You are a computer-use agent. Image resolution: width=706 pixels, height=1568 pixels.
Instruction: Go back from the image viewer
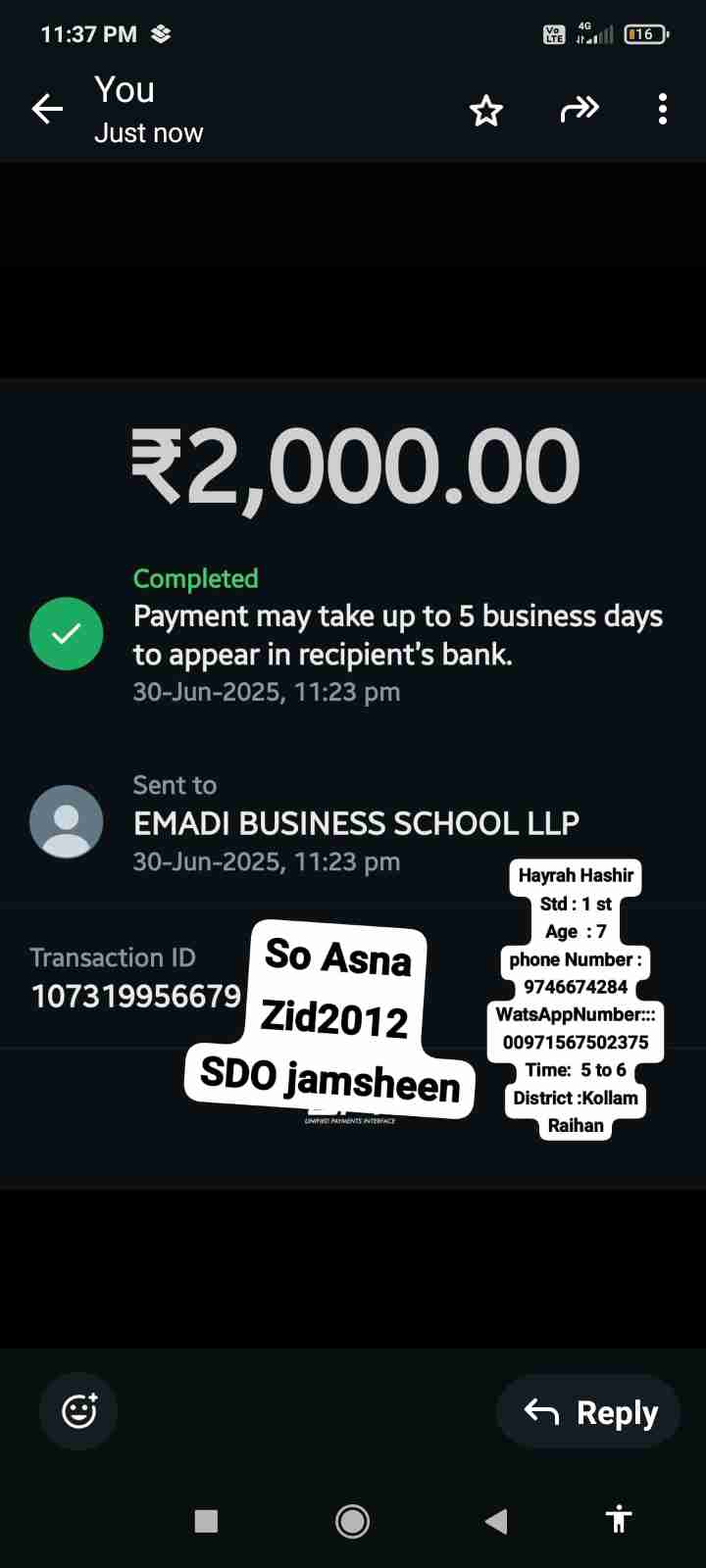[x=47, y=109]
